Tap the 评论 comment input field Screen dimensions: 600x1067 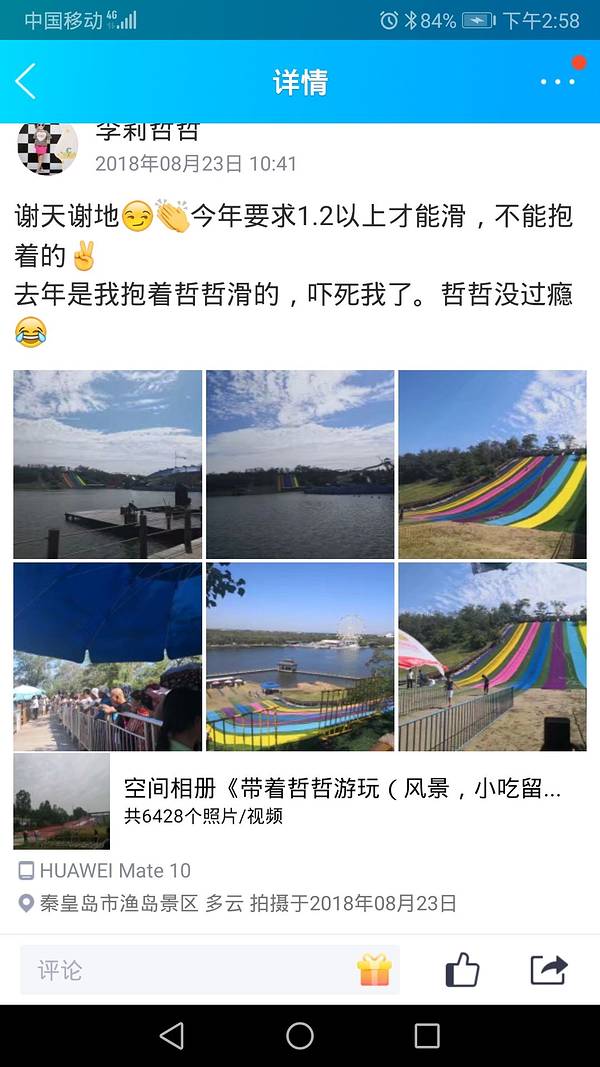point(190,970)
